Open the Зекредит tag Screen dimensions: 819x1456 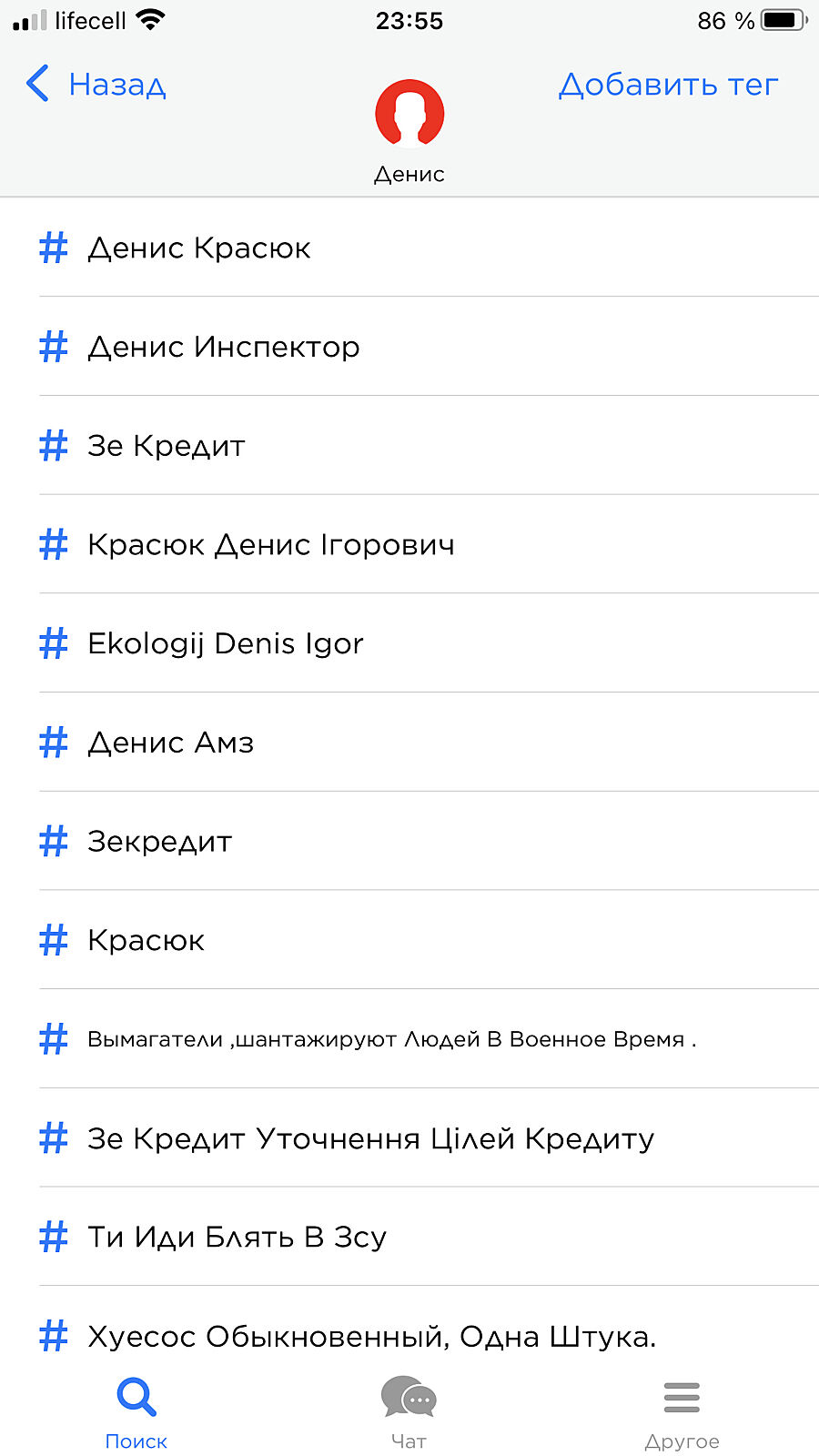coord(160,842)
